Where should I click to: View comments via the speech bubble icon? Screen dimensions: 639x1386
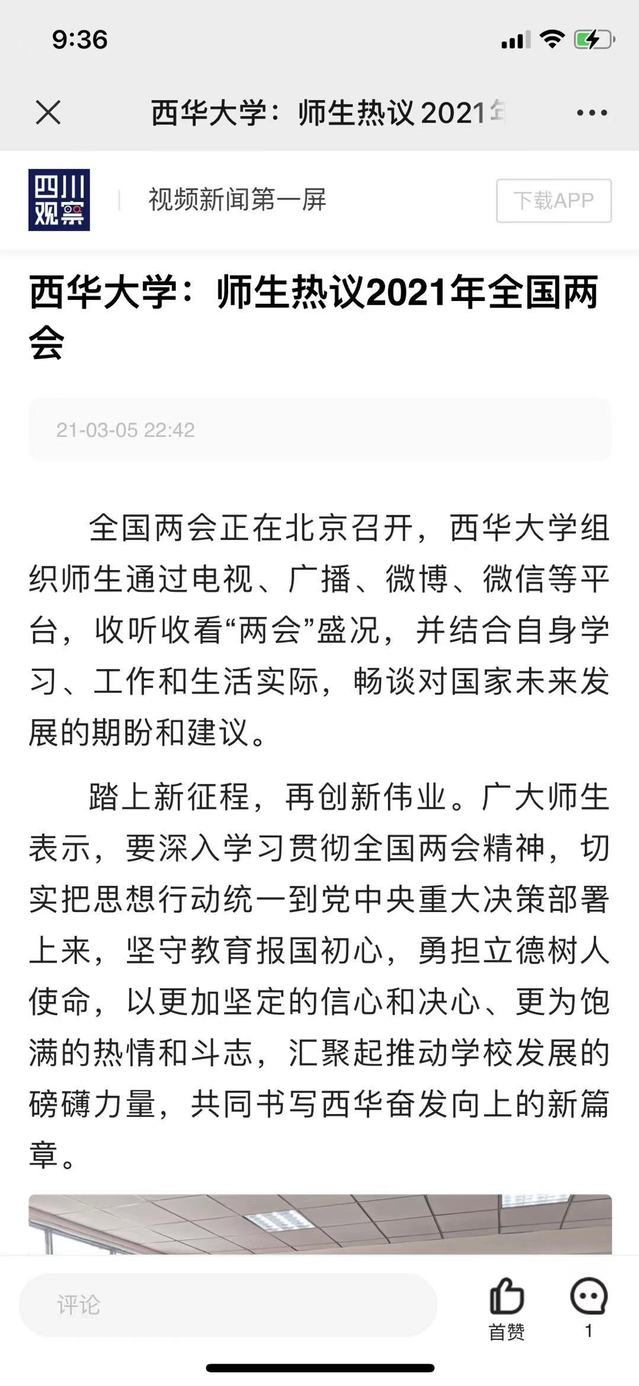pyautogui.click(x=588, y=1298)
